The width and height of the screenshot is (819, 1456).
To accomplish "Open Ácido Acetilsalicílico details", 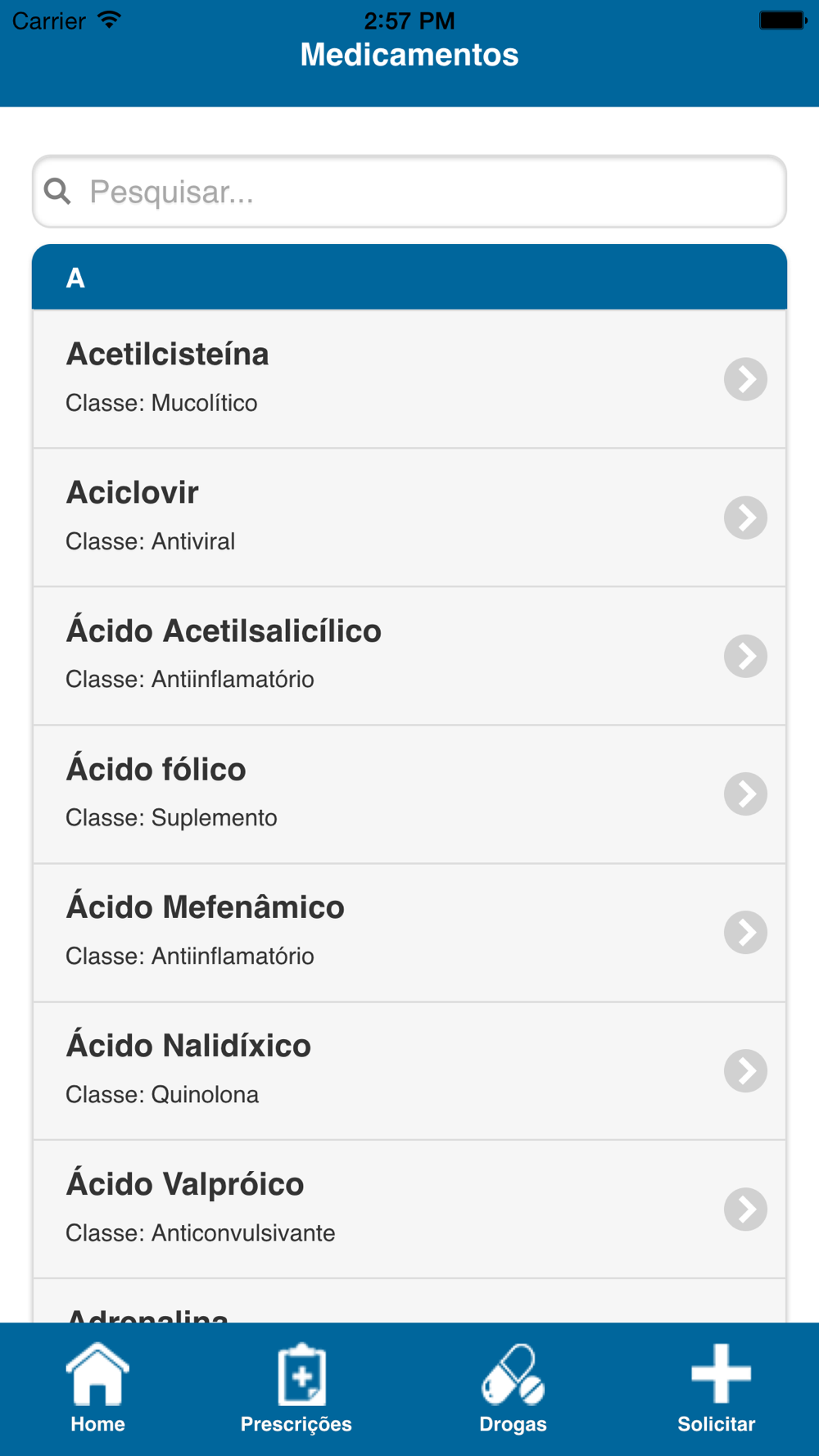I will pos(409,655).
